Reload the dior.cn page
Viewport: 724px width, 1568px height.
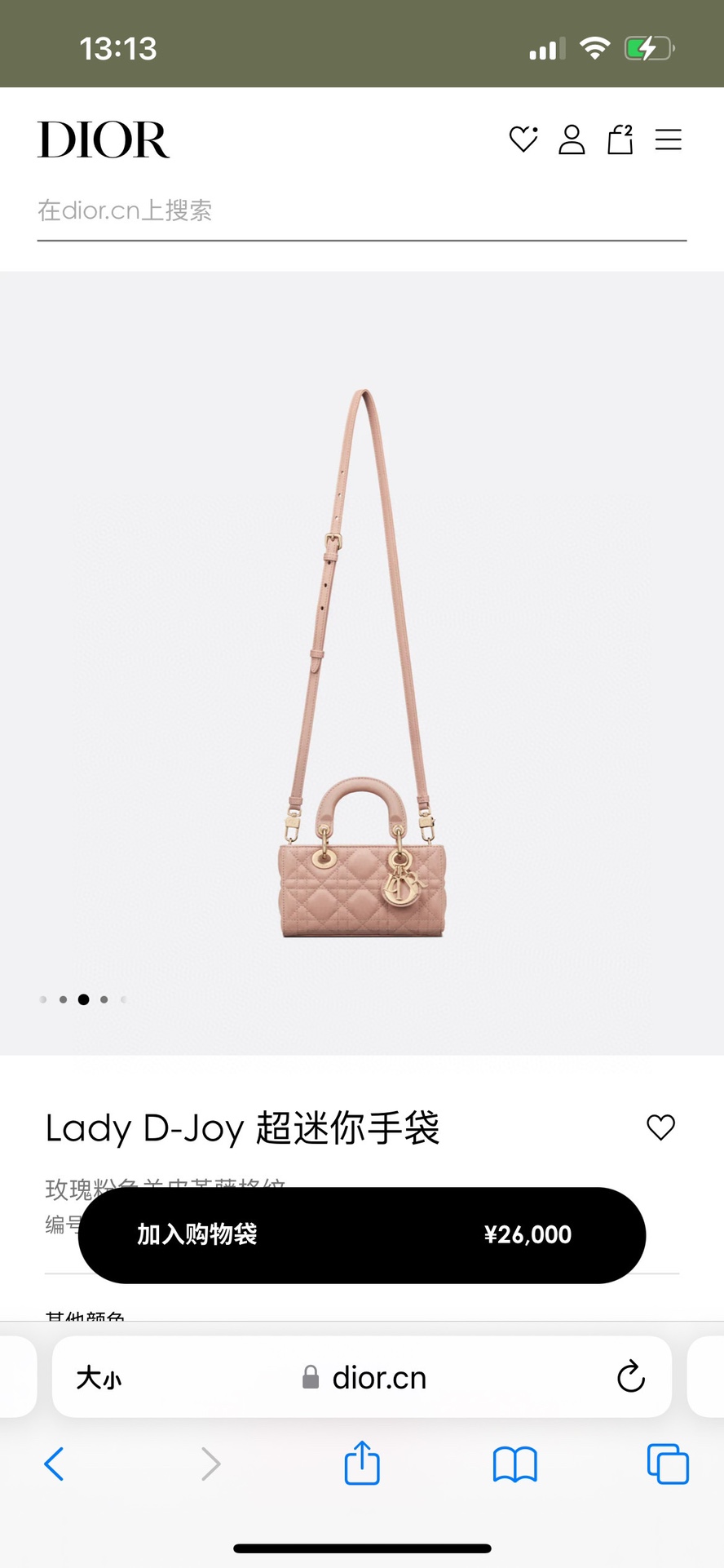click(630, 1377)
